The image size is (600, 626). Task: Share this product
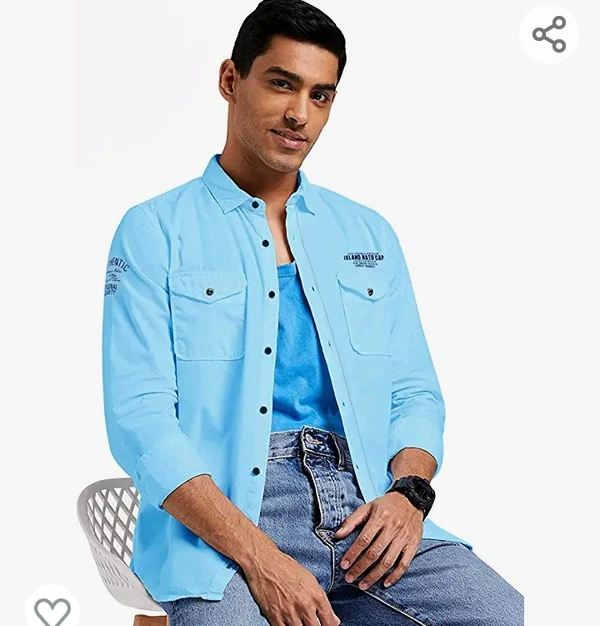(x=549, y=34)
